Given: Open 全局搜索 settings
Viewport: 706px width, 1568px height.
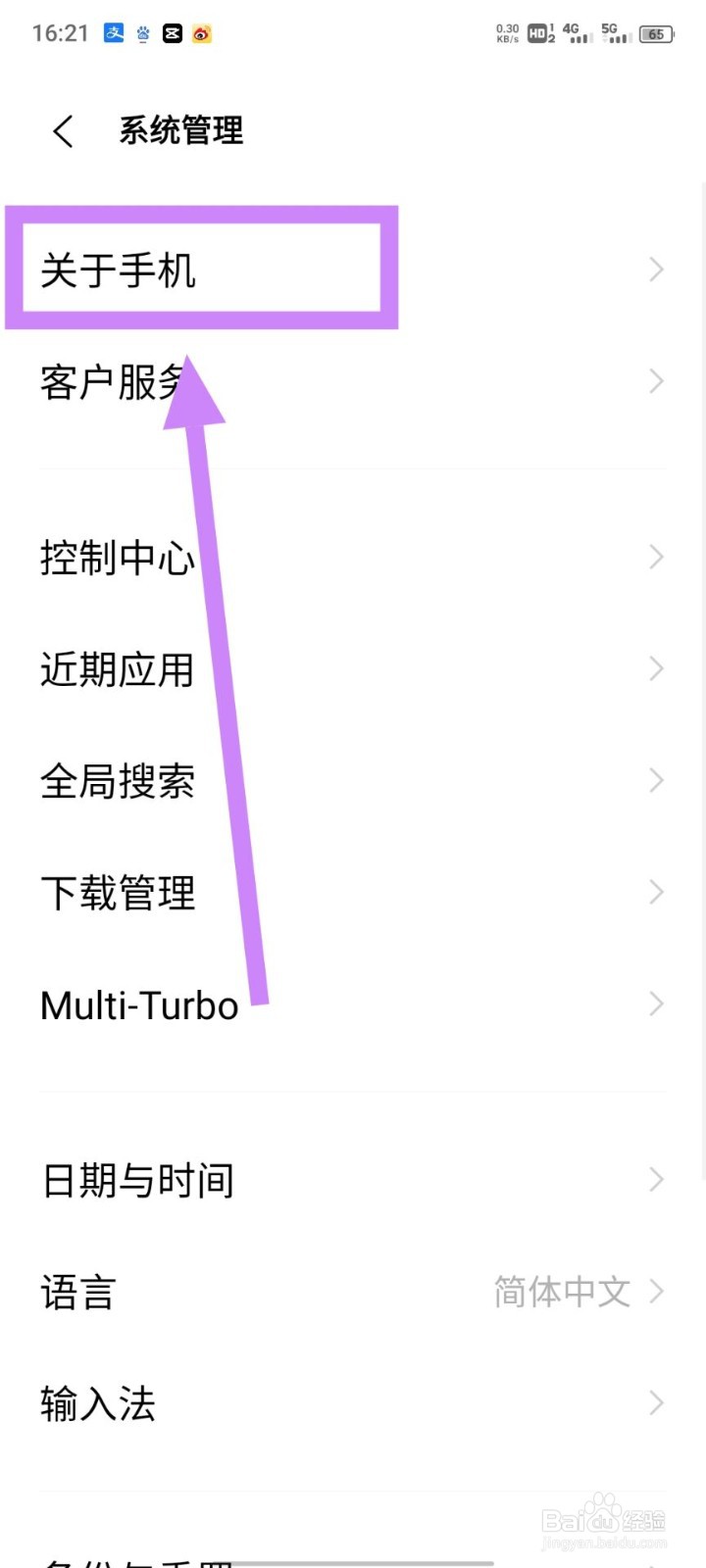Looking at the screenshot, I should point(118,780).
